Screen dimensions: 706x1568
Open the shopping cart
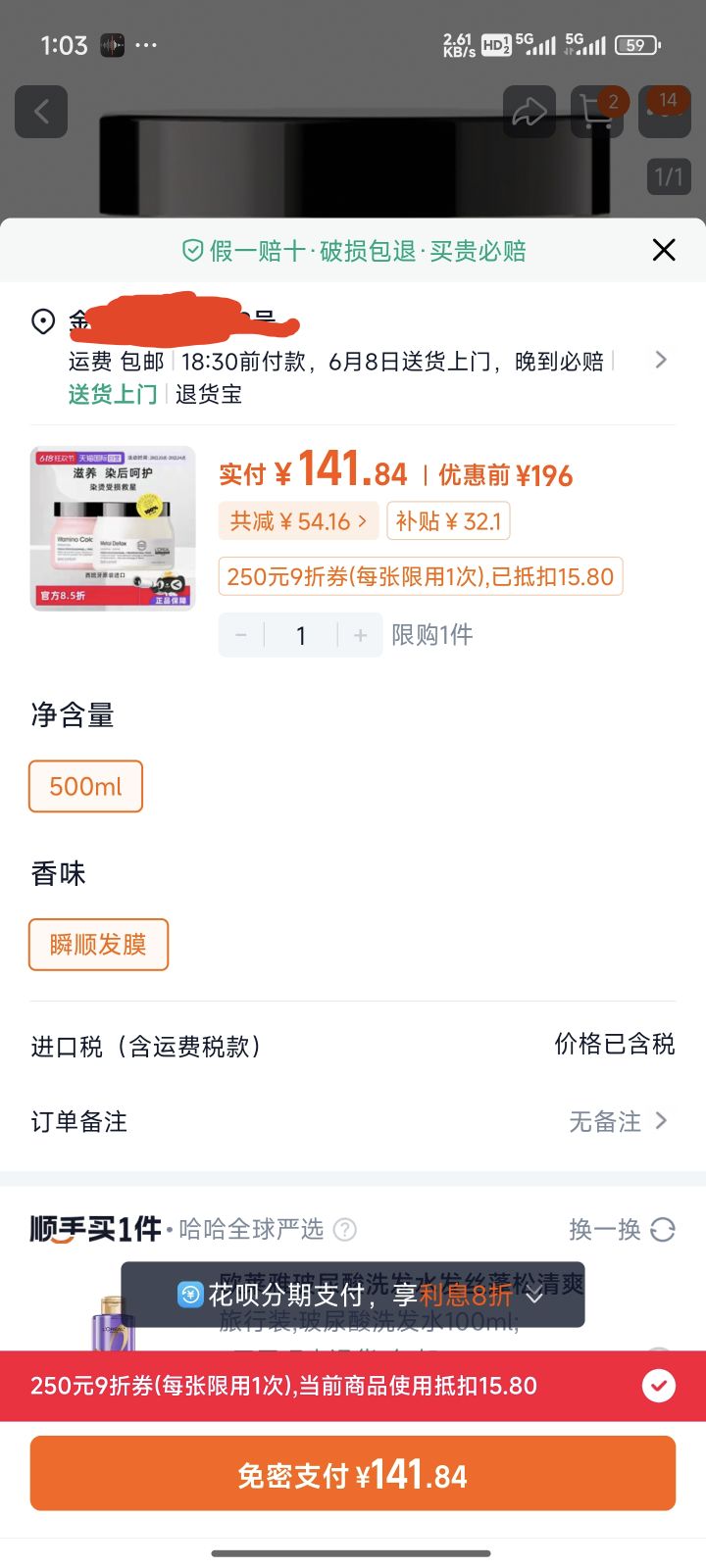[597, 112]
